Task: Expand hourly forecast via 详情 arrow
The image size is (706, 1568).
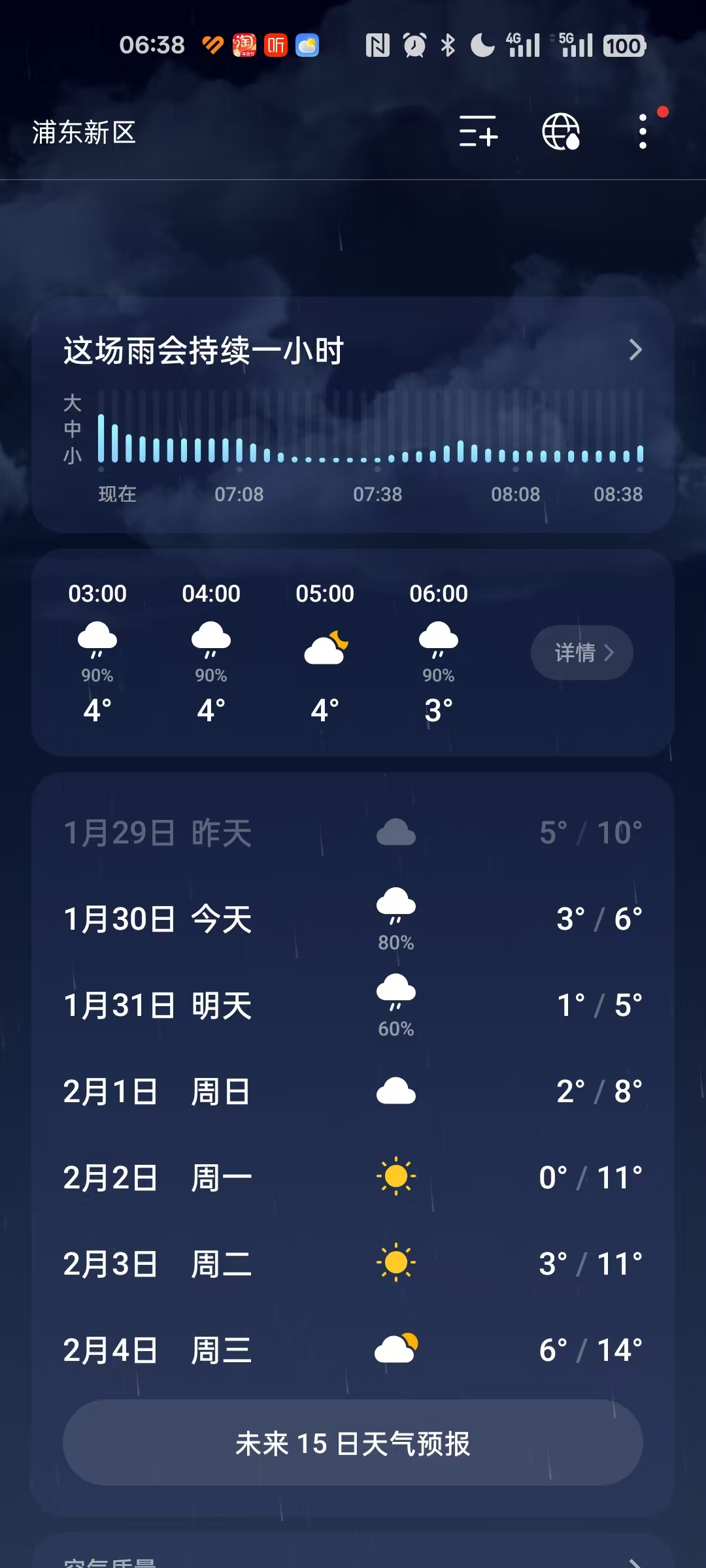Action: [x=580, y=652]
